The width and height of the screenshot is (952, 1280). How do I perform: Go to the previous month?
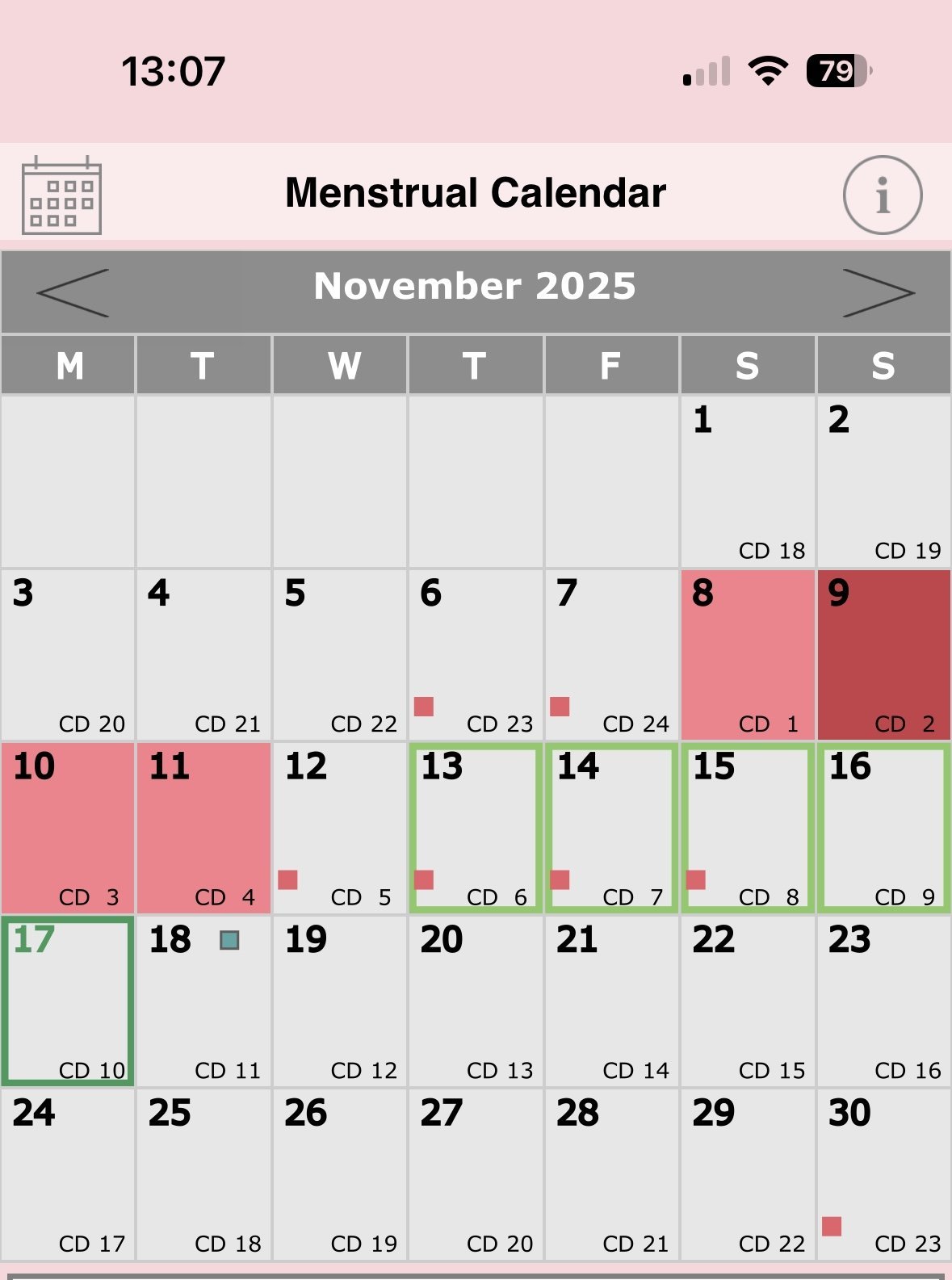(73, 292)
